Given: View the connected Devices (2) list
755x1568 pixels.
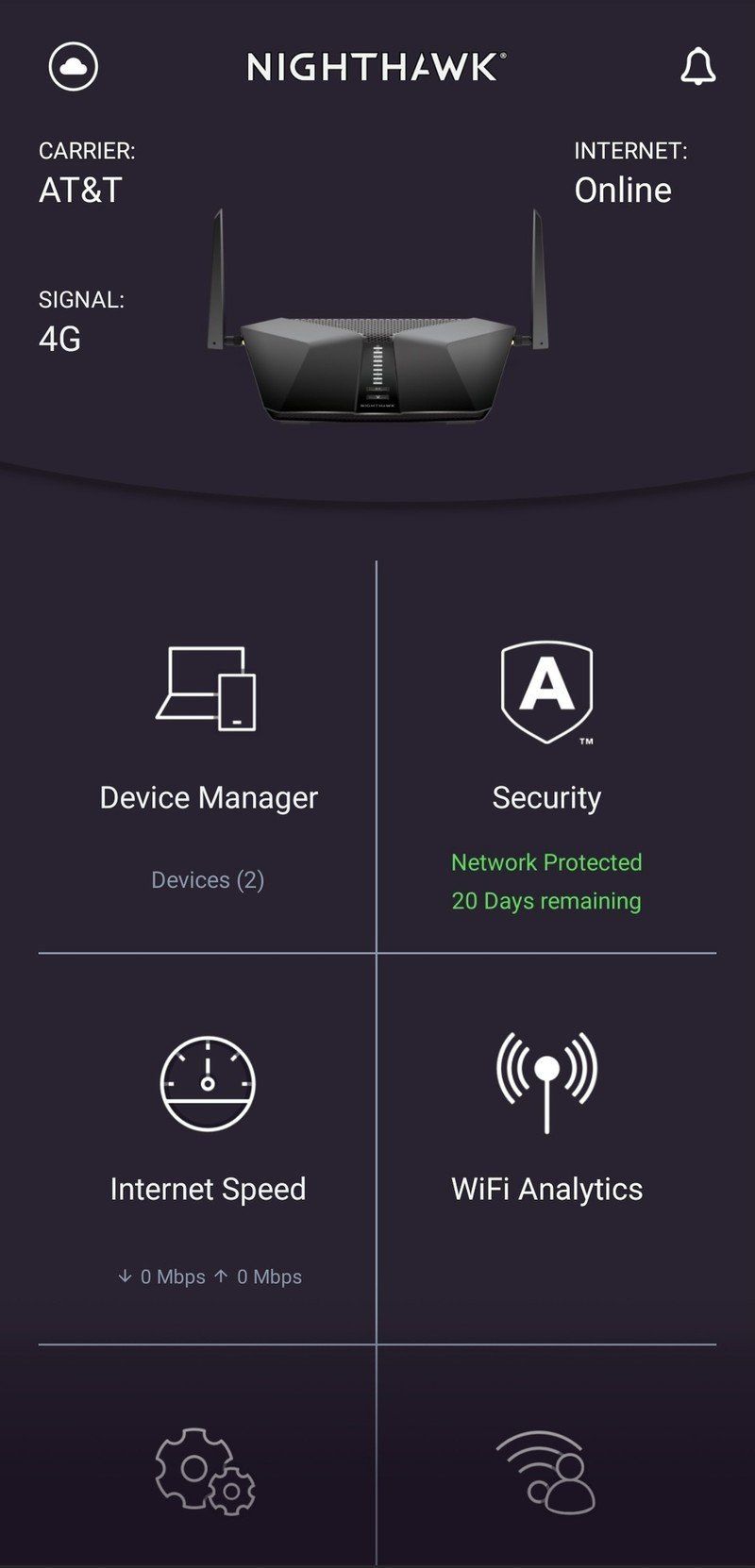Looking at the screenshot, I should point(209,879).
